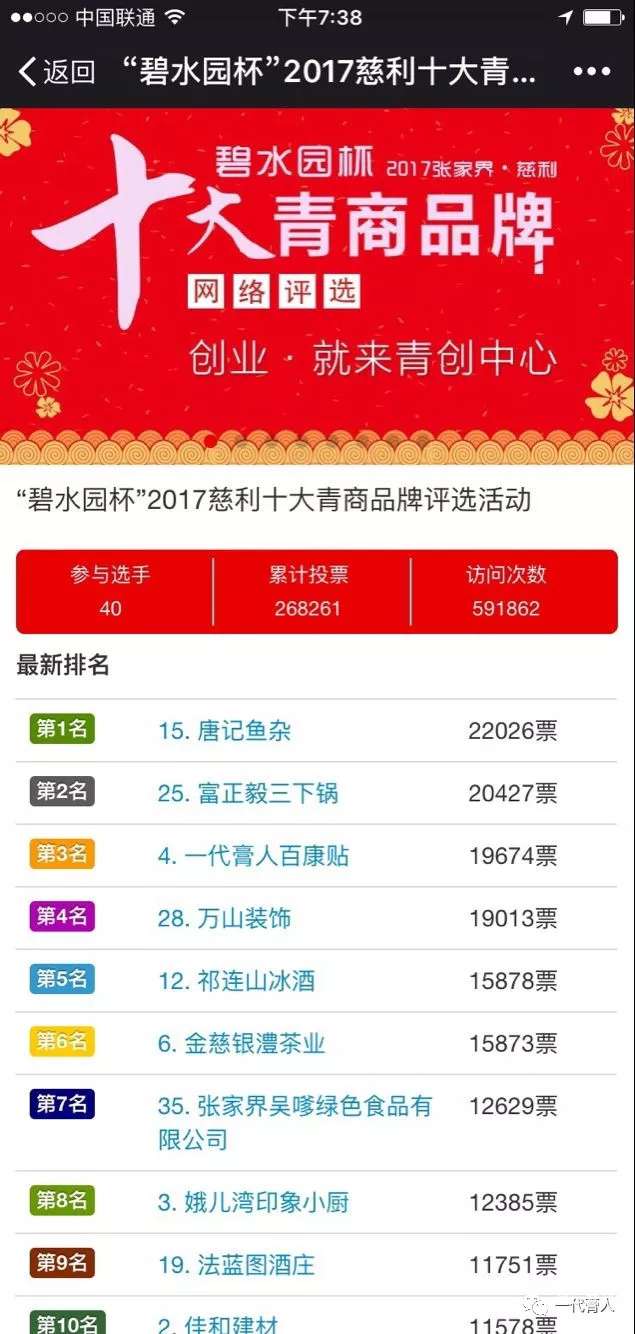
Task: Tap 返回 to go back
Action: (57, 71)
